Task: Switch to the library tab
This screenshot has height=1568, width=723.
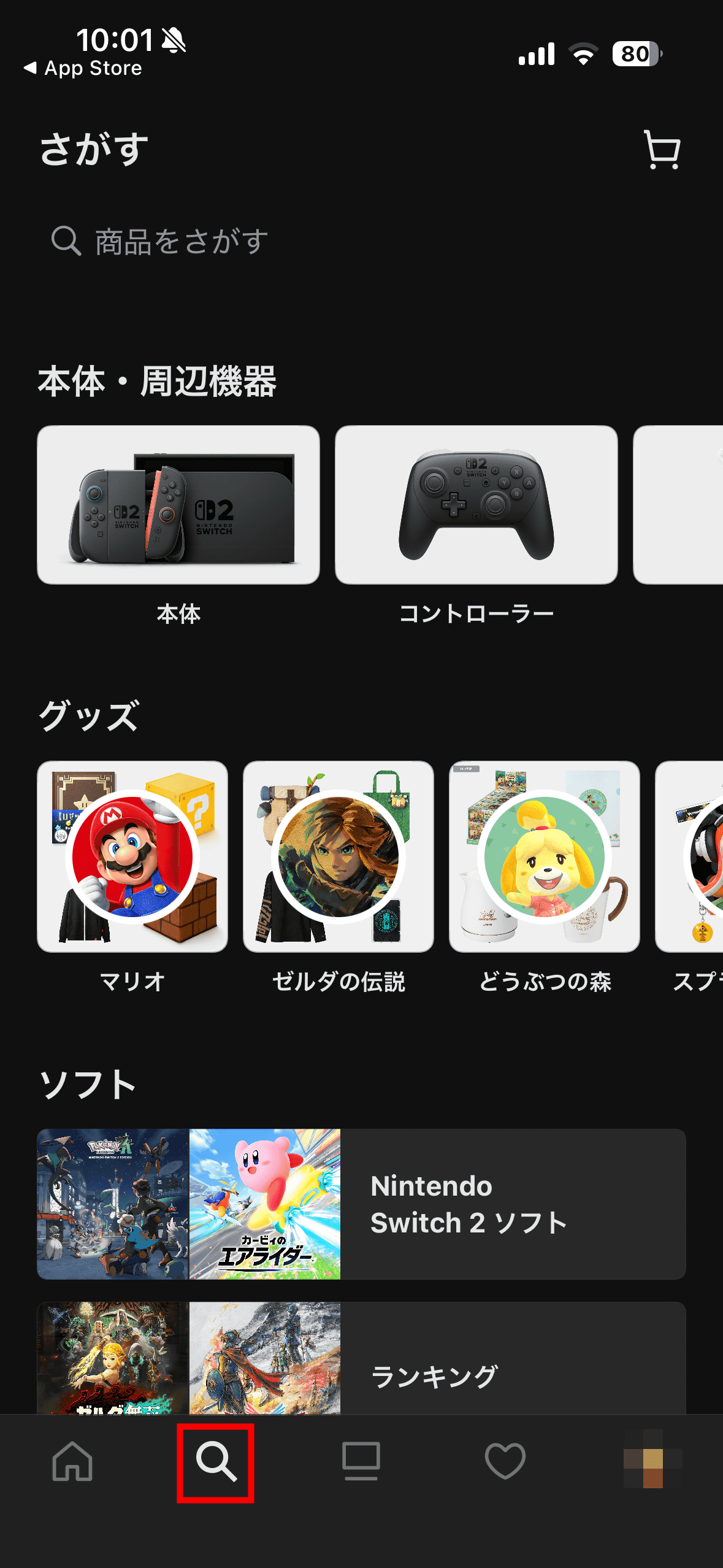Action: point(361,1461)
